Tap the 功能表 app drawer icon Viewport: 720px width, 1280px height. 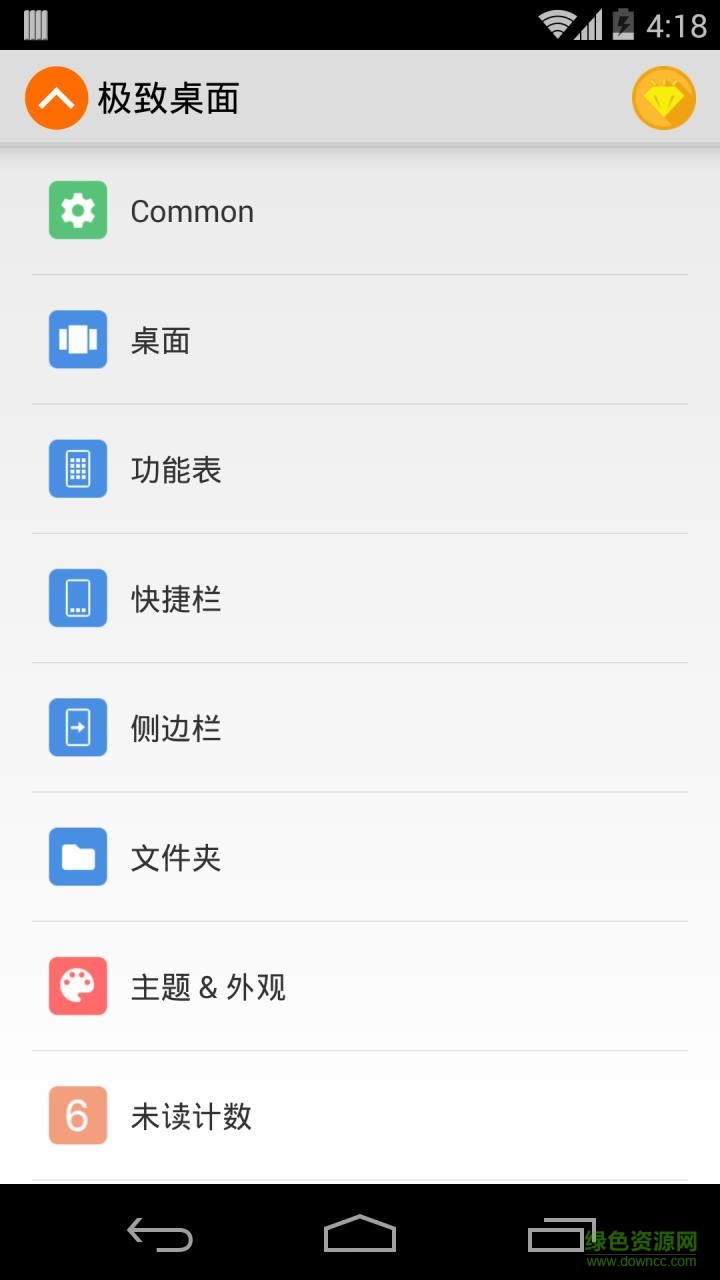pos(77,468)
